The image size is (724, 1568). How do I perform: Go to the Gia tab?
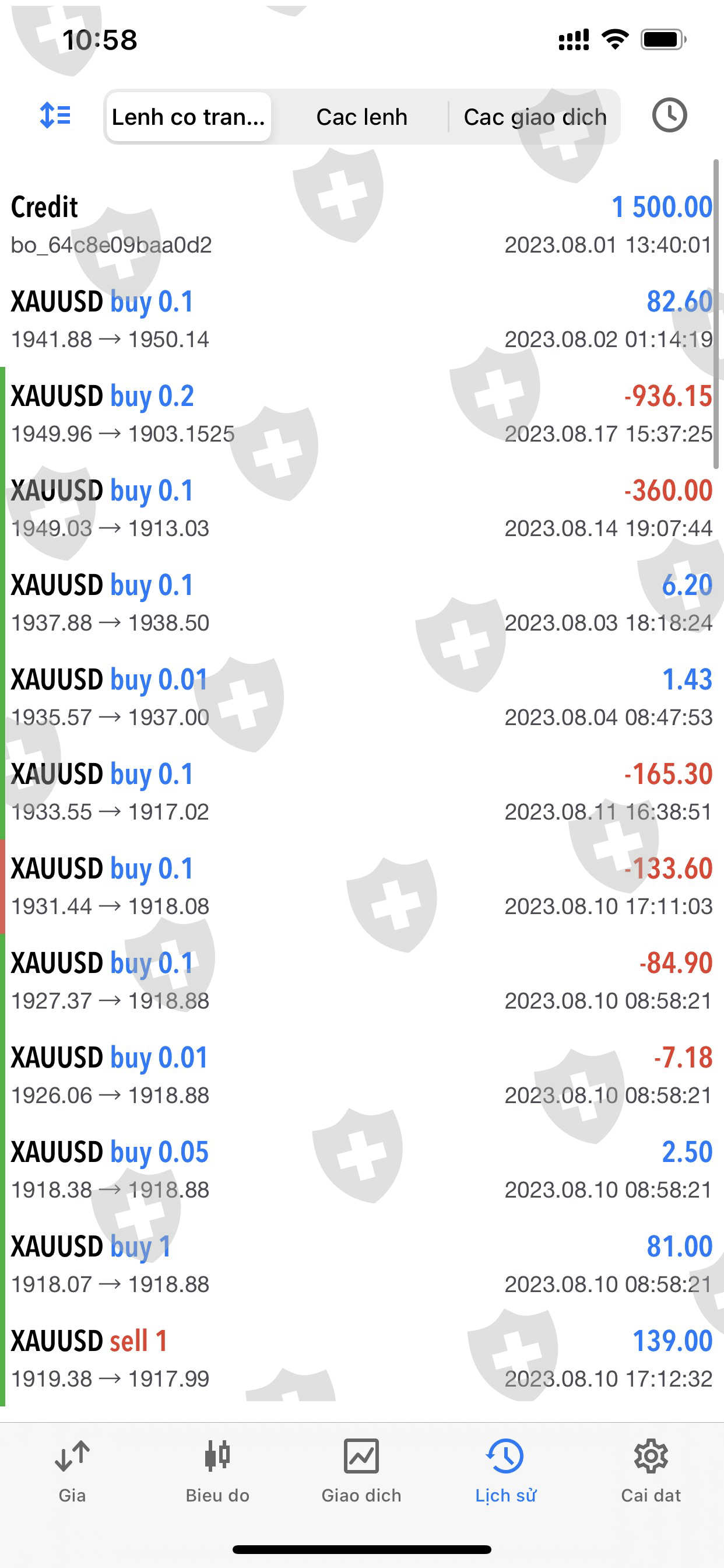pos(72,1470)
